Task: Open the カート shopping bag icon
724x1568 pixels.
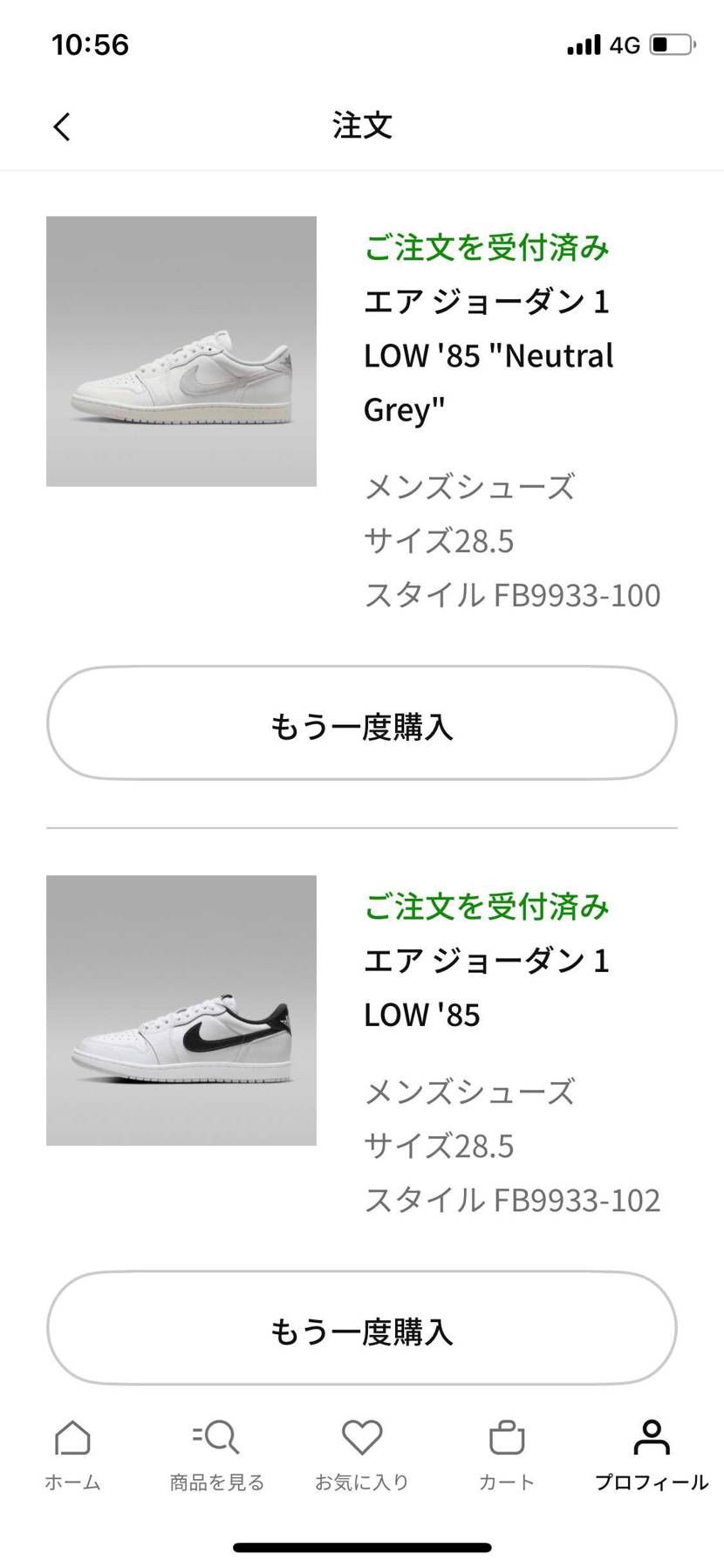Action: 506,1438
